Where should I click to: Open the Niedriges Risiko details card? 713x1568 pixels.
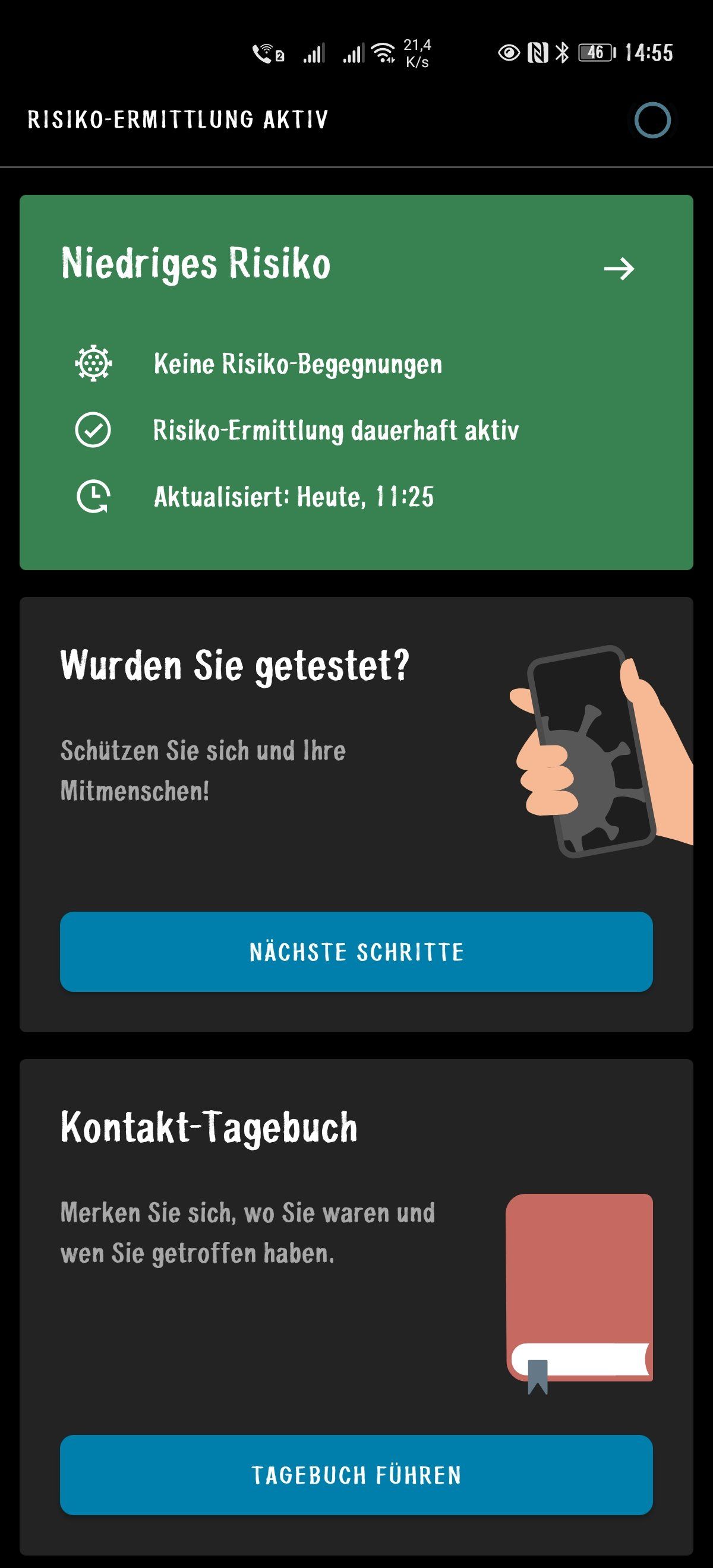coord(356,382)
